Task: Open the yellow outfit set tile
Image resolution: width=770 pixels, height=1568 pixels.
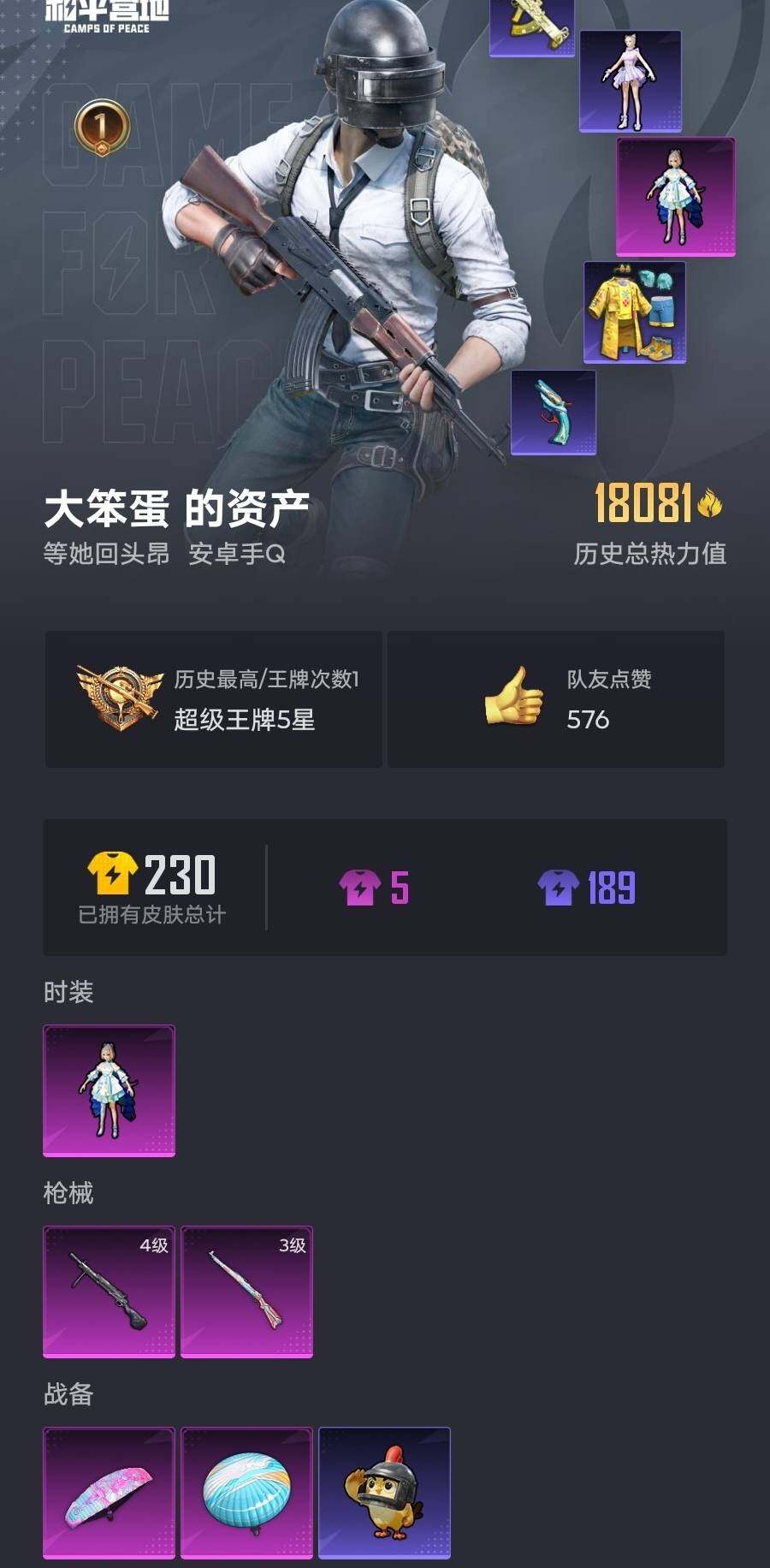Action: [x=634, y=312]
